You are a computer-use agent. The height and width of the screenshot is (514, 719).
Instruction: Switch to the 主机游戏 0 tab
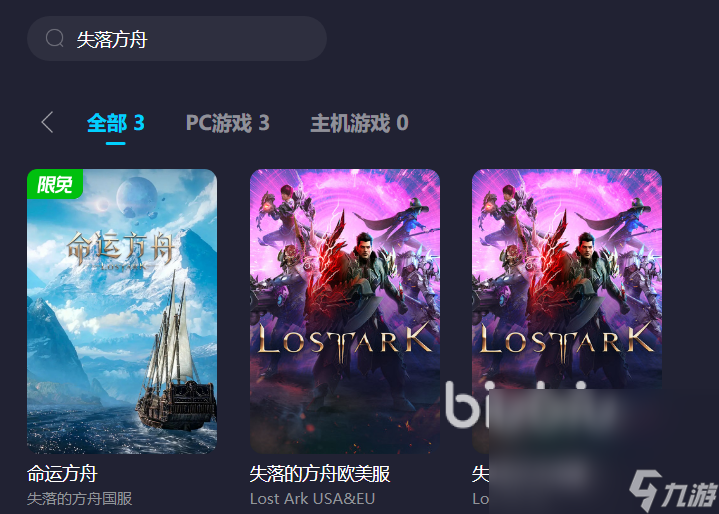359,123
